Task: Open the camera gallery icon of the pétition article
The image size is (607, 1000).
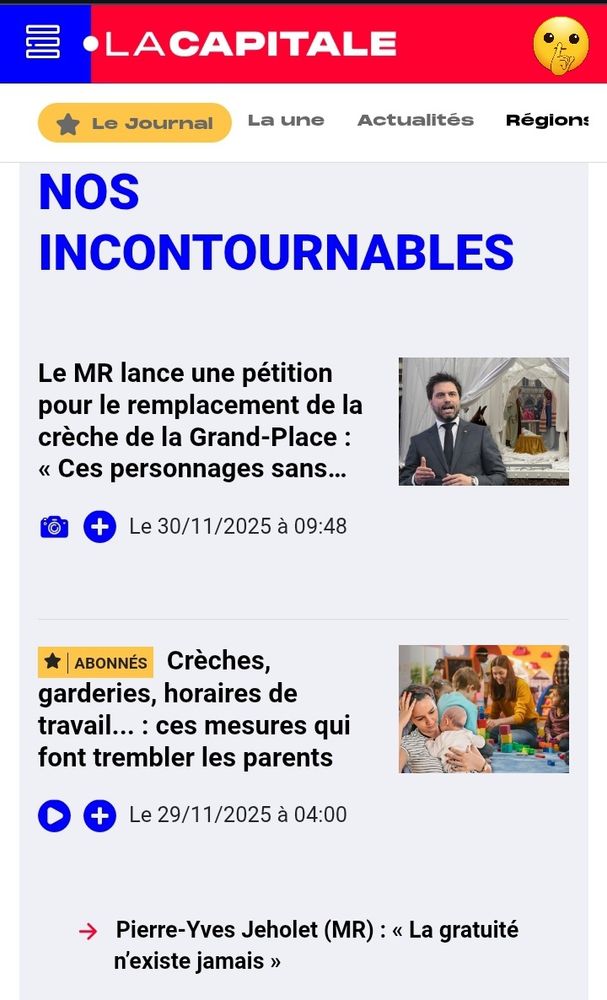Action: tap(54, 527)
